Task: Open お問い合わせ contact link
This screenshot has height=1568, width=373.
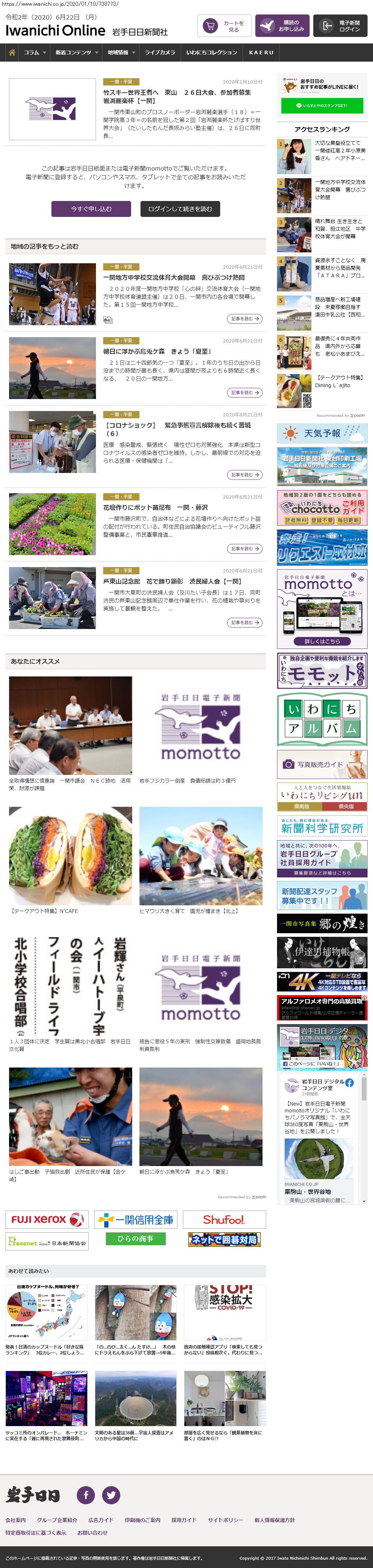Action: point(92,1532)
